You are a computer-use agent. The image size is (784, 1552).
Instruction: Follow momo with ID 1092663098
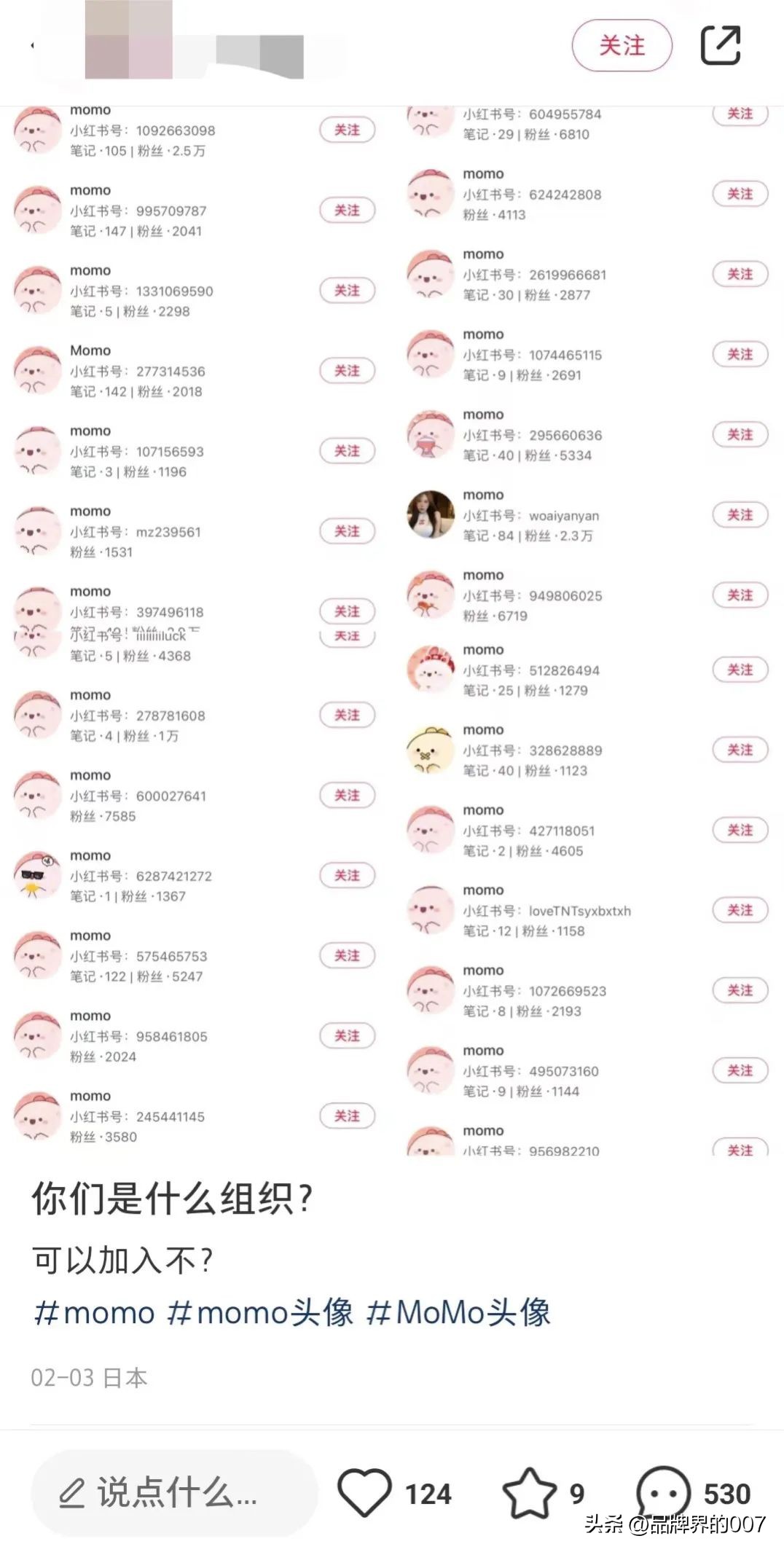point(348,130)
